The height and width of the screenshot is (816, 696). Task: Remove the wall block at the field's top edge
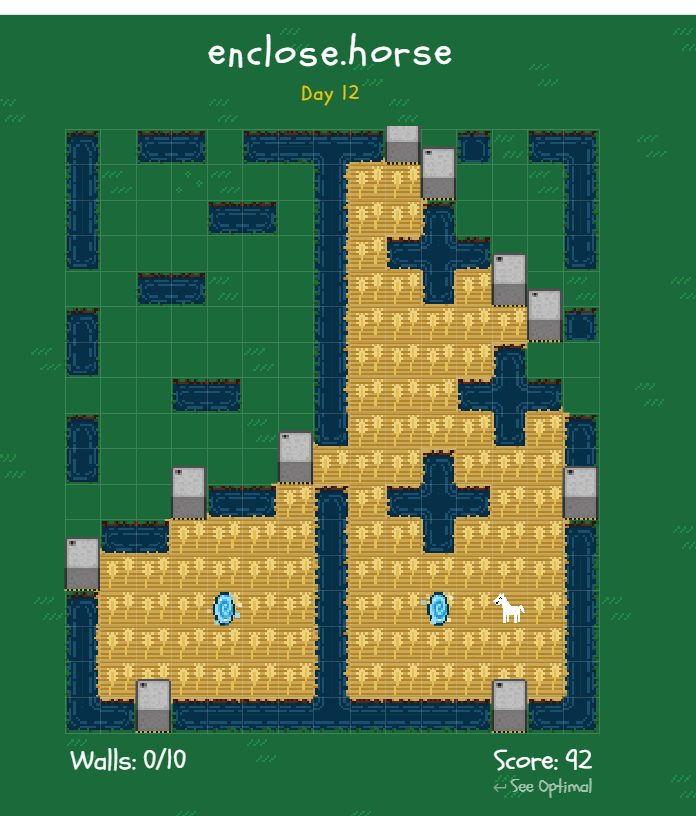403,144
